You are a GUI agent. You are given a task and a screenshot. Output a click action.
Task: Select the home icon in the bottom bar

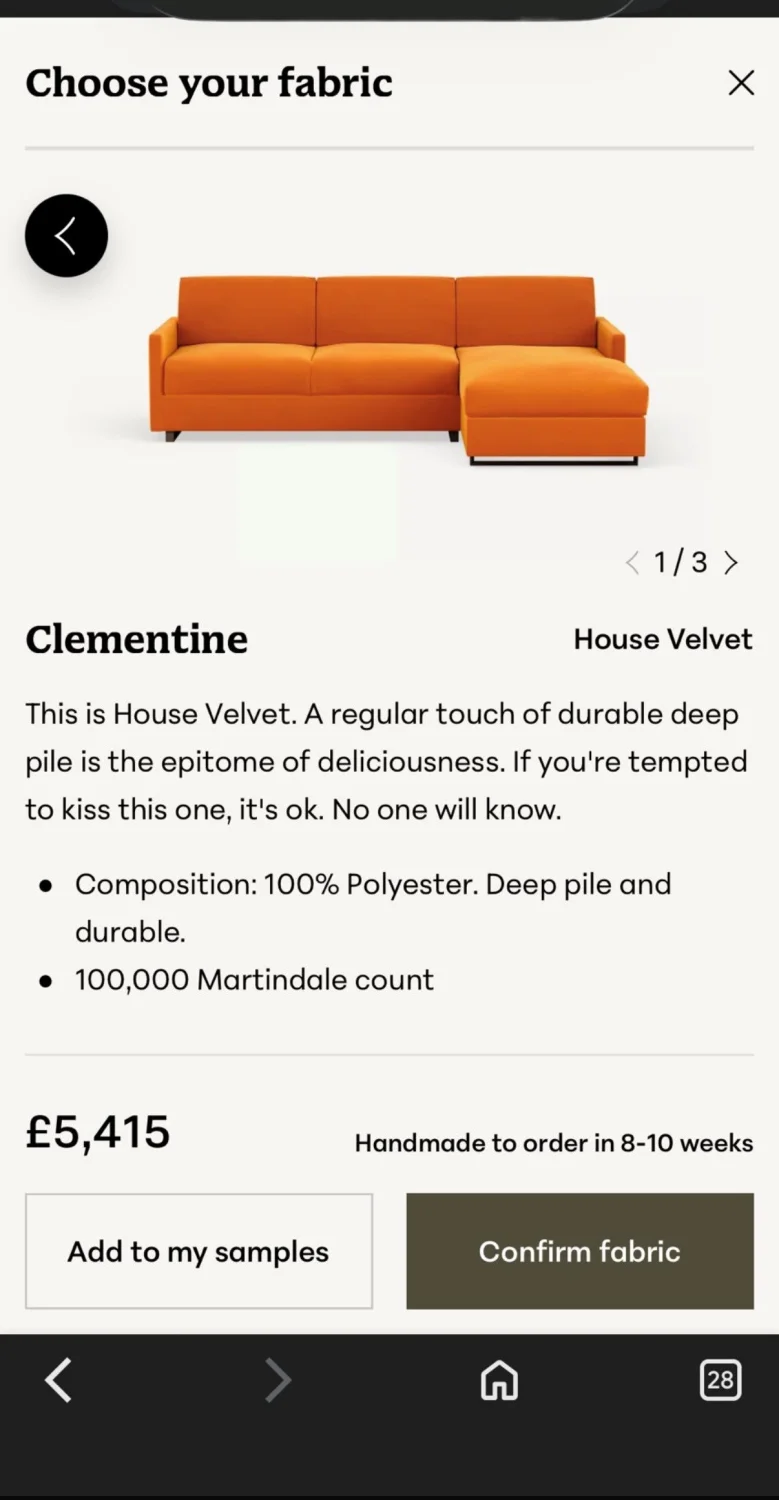coord(498,1380)
